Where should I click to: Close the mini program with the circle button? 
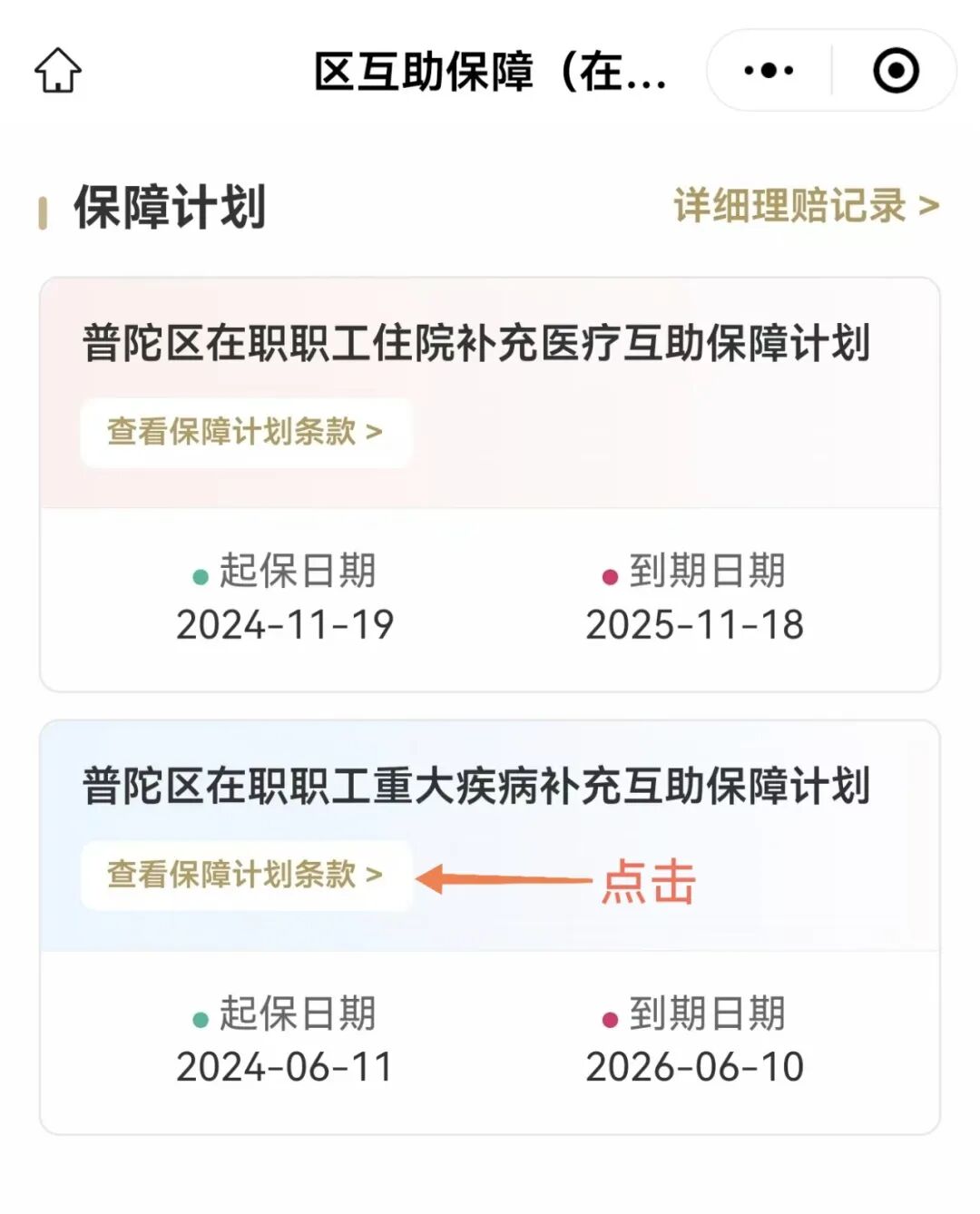point(896,71)
